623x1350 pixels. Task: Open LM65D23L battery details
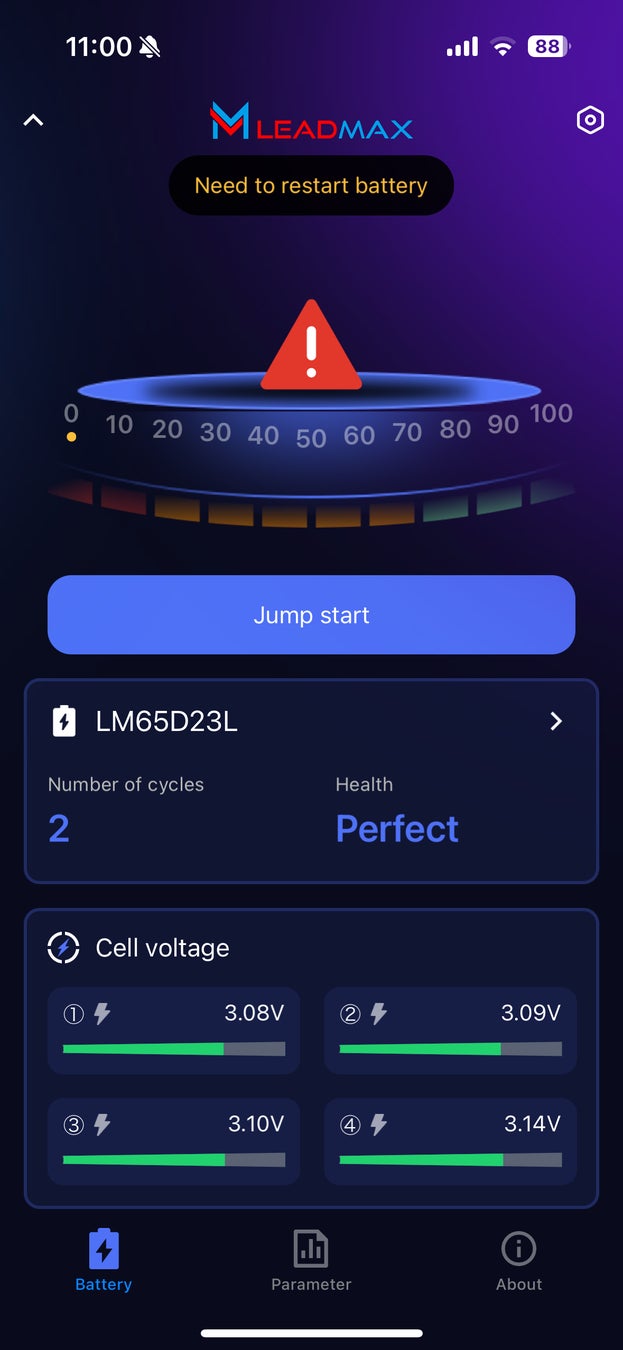(556, 721)
